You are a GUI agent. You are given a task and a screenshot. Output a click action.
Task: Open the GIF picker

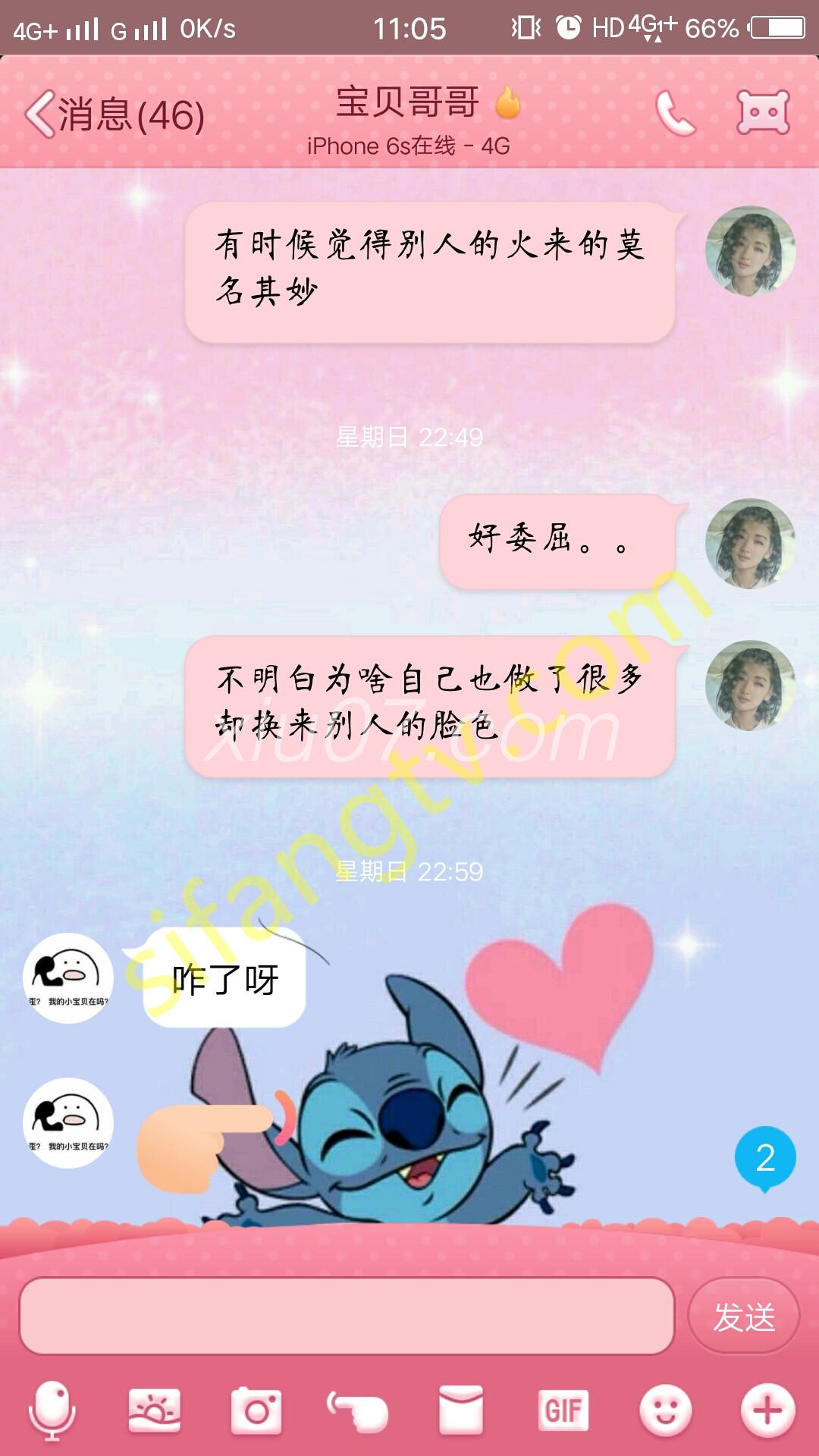(563, 1410)
